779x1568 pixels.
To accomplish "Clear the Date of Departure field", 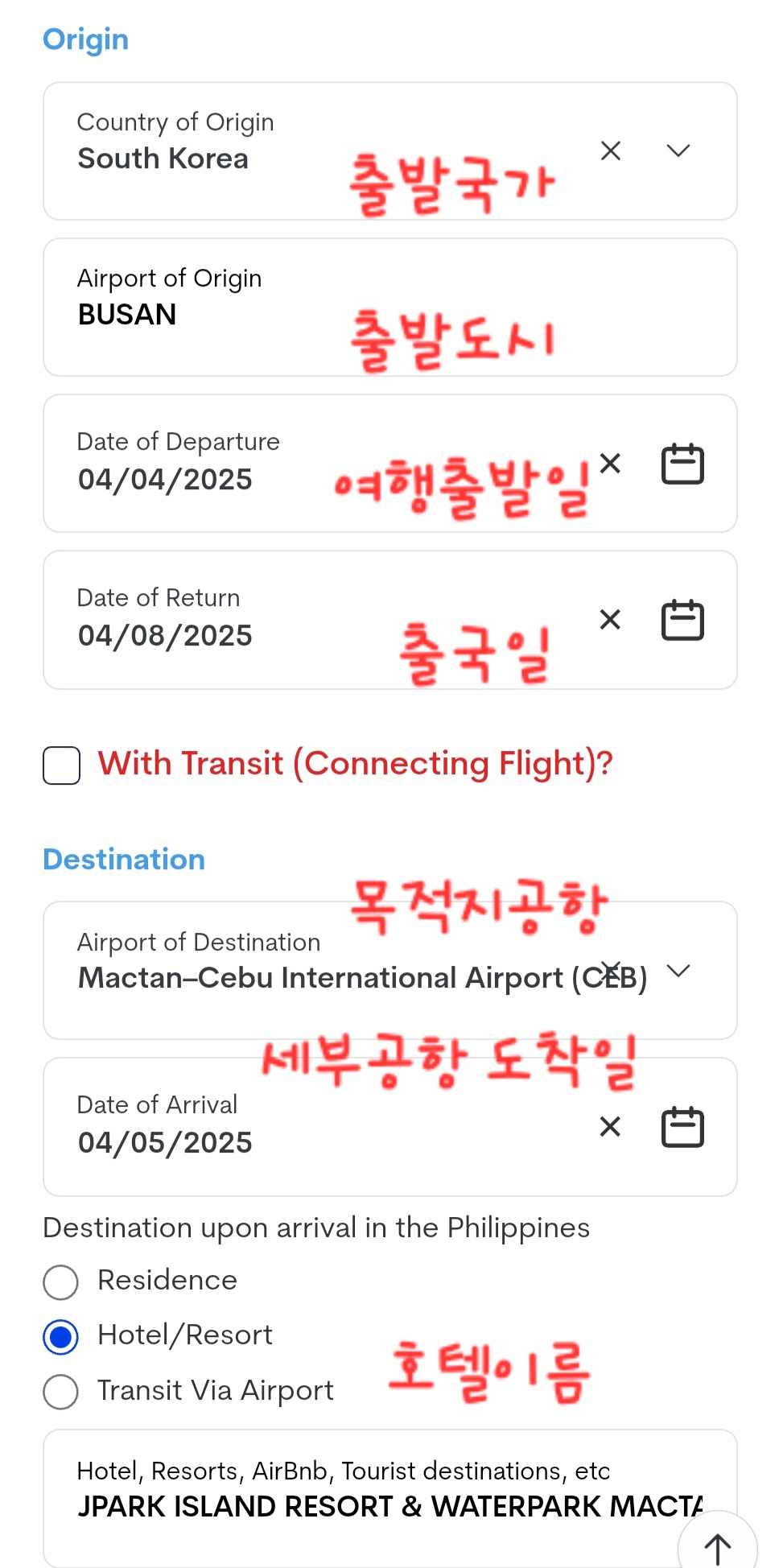I will 610,463.
